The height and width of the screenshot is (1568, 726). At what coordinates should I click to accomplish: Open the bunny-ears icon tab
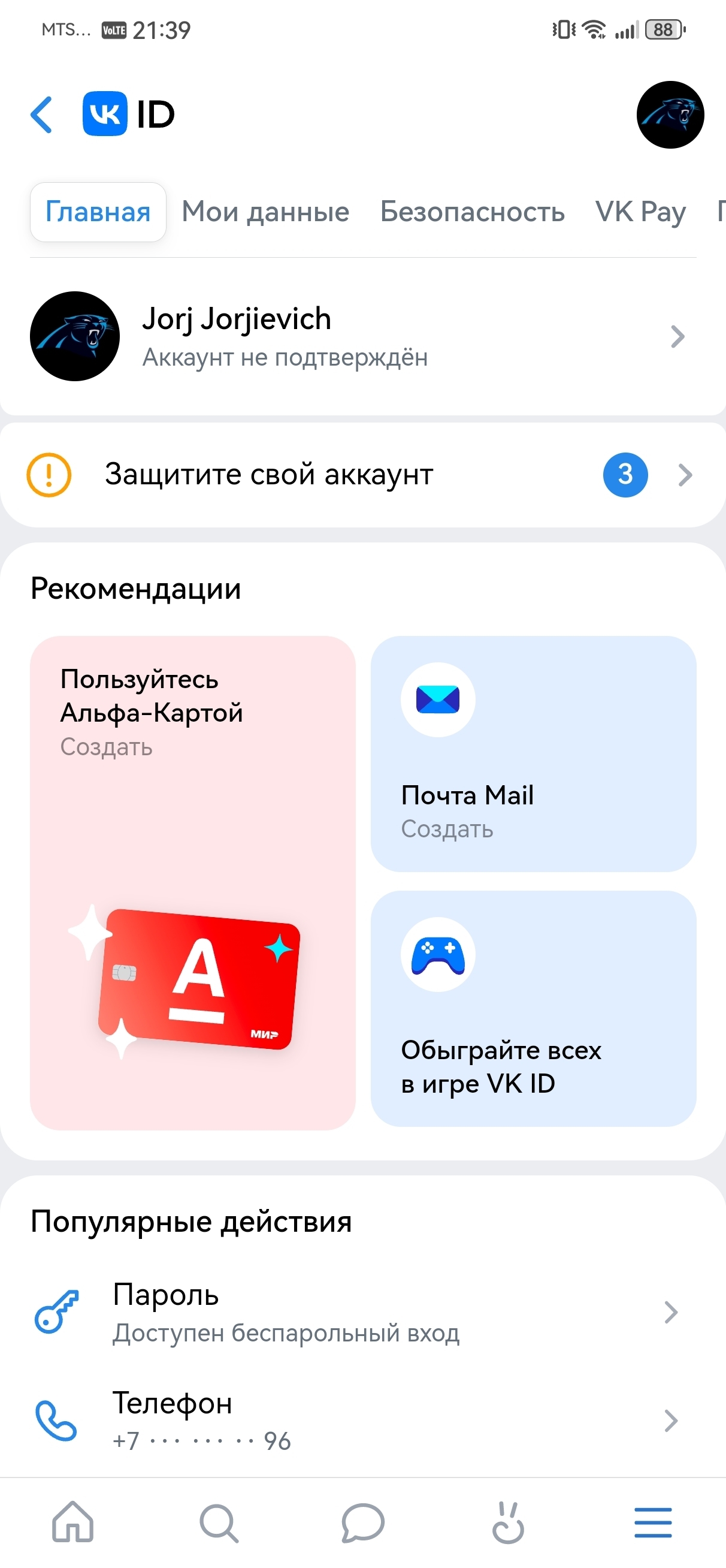507,1522
